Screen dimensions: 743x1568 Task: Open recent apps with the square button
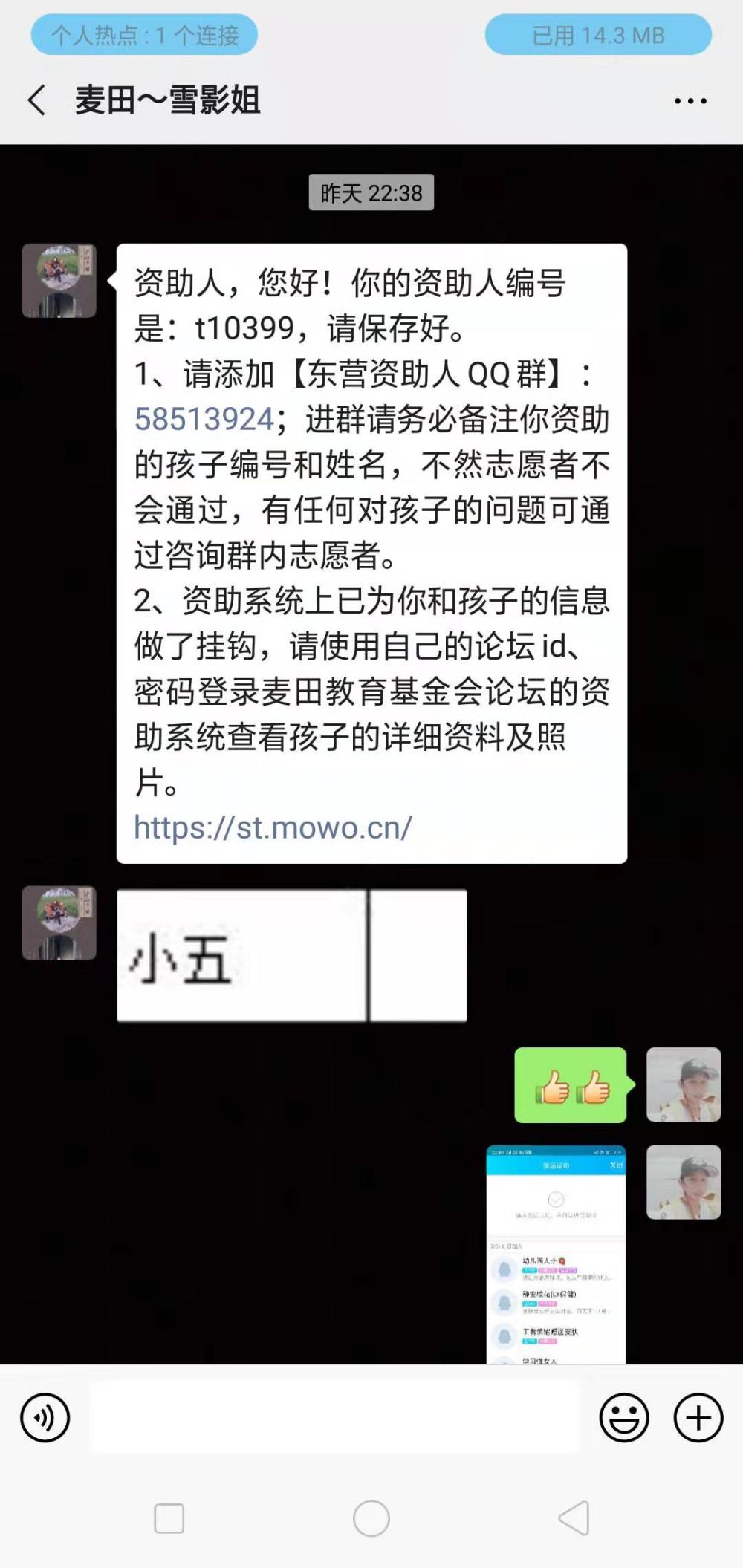pos(169,1518)
